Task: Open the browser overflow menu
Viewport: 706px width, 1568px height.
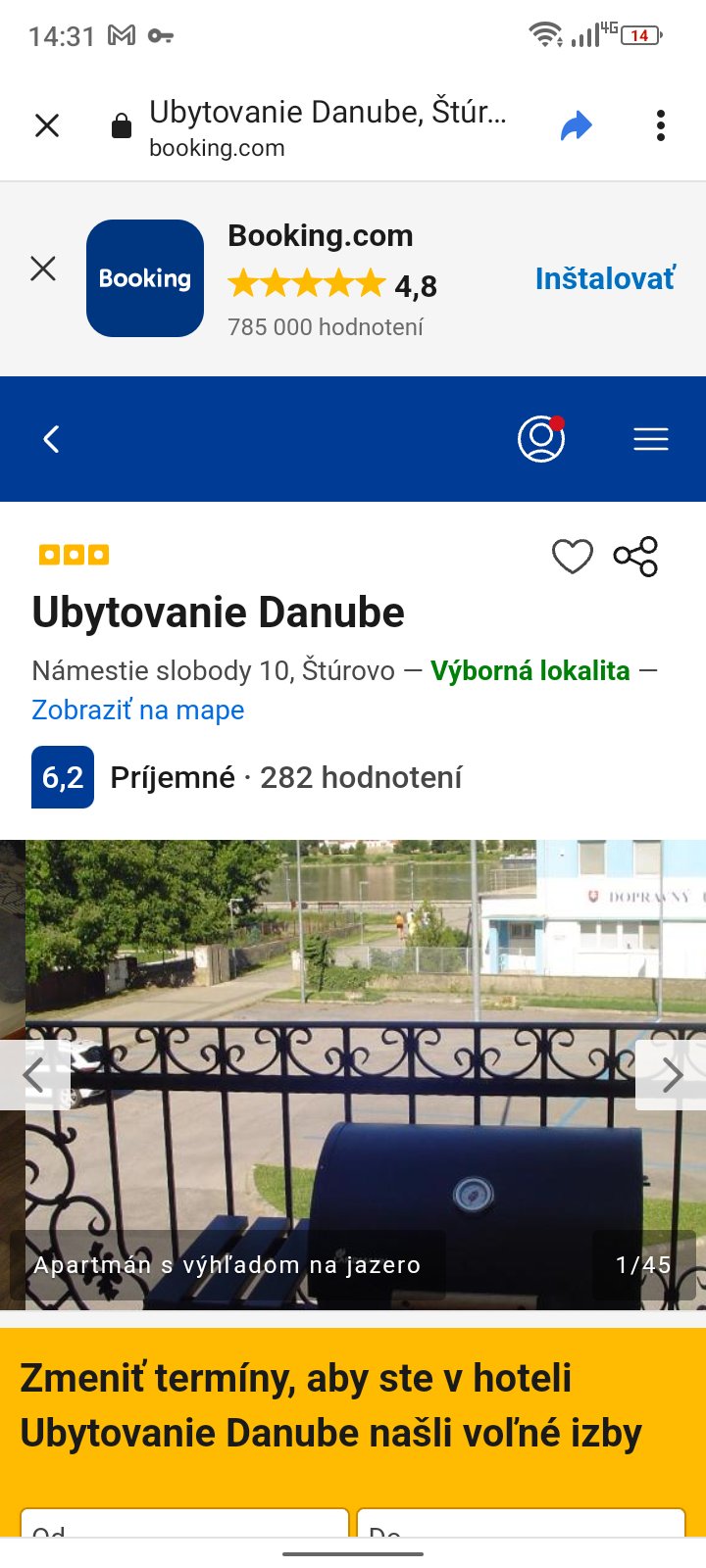Action: coord(661,125)
